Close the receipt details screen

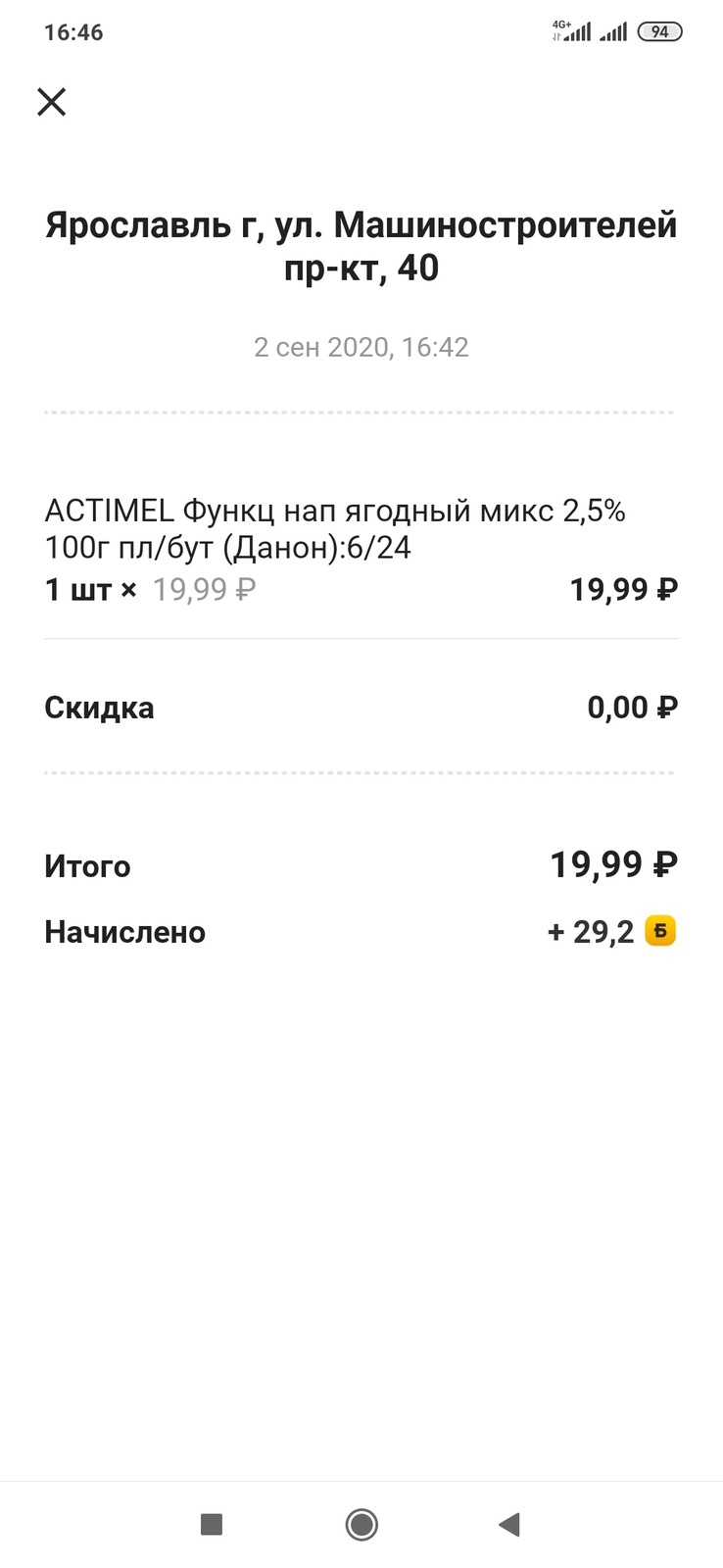52,102
